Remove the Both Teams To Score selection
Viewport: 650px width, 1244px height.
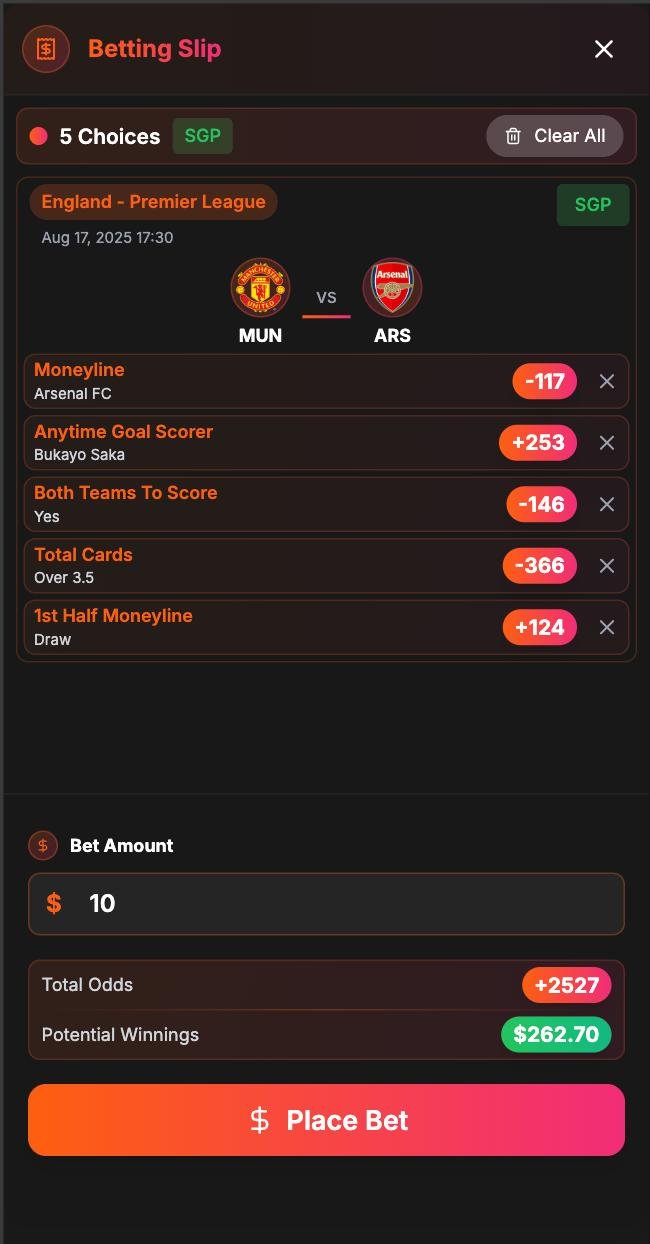click(x=607, y=504)
